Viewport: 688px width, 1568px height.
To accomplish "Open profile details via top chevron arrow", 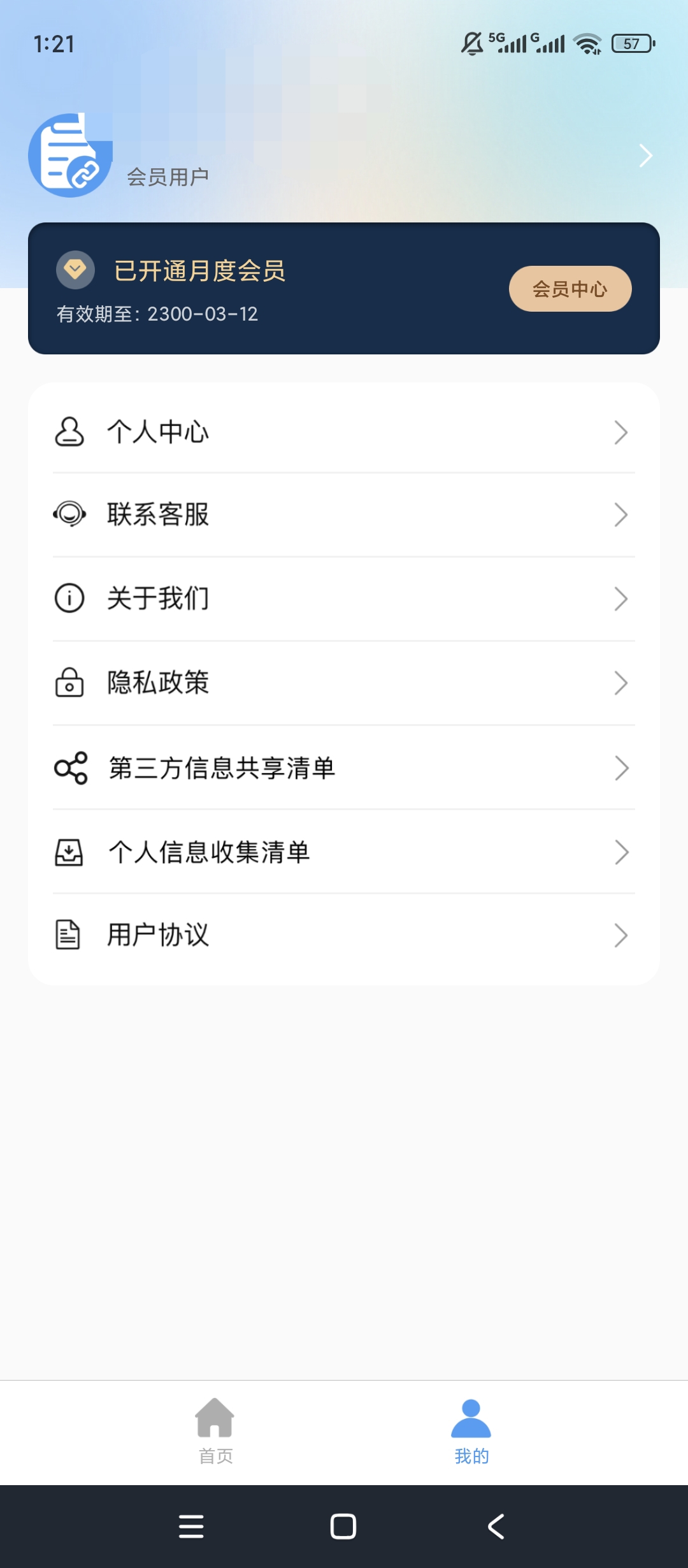I will tap(646, 156).
